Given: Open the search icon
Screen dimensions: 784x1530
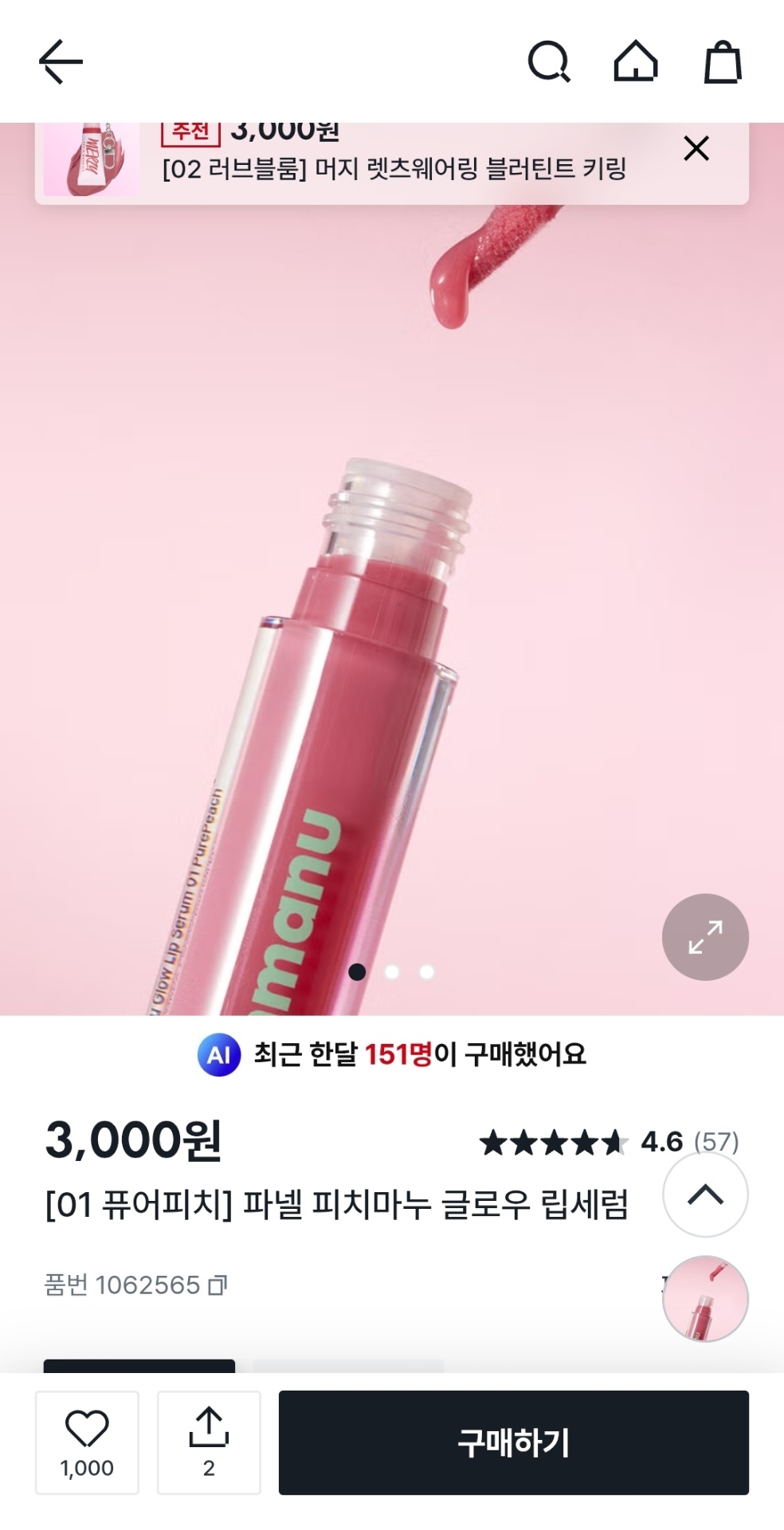Looking at the screenshot, I should click(549, 62).
